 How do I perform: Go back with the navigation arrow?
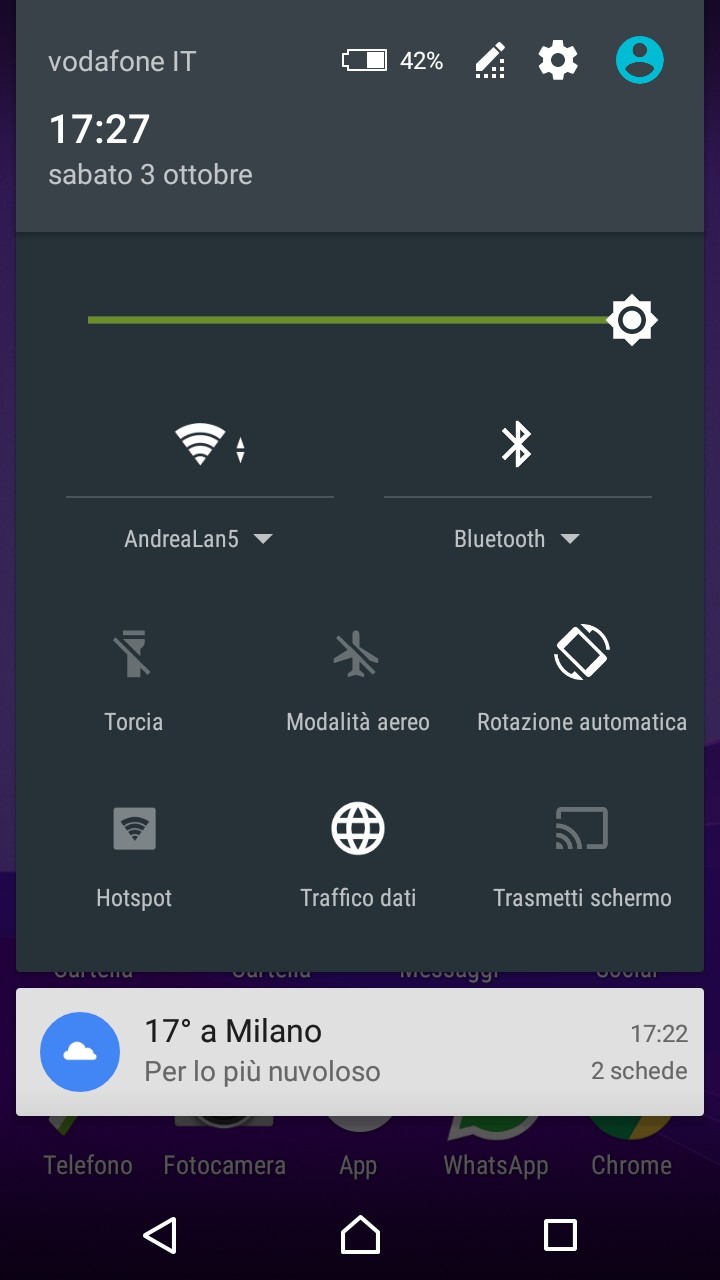coord(160,1235)
